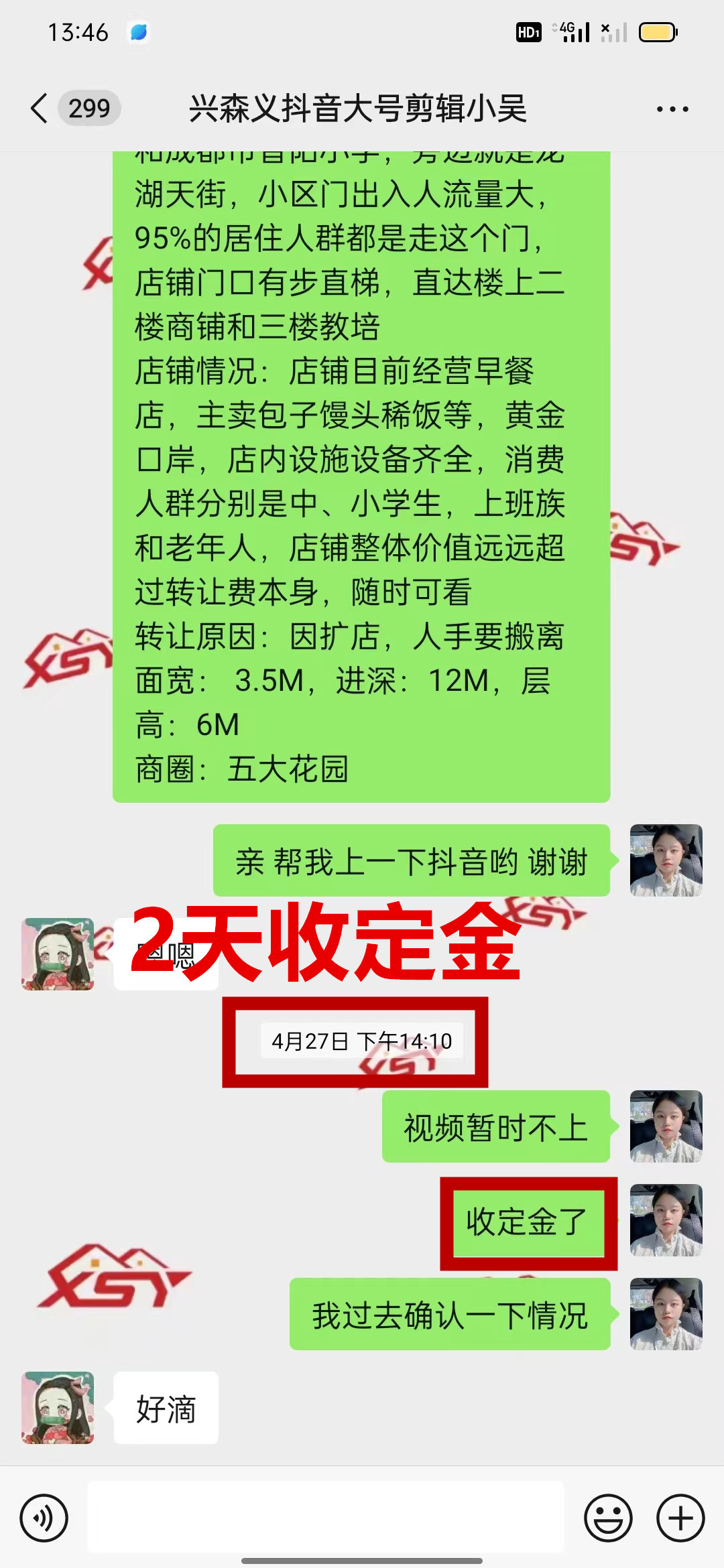Focus the message text field
This screenshot has height=1568, width=724.
click(x=326, y=1518)
